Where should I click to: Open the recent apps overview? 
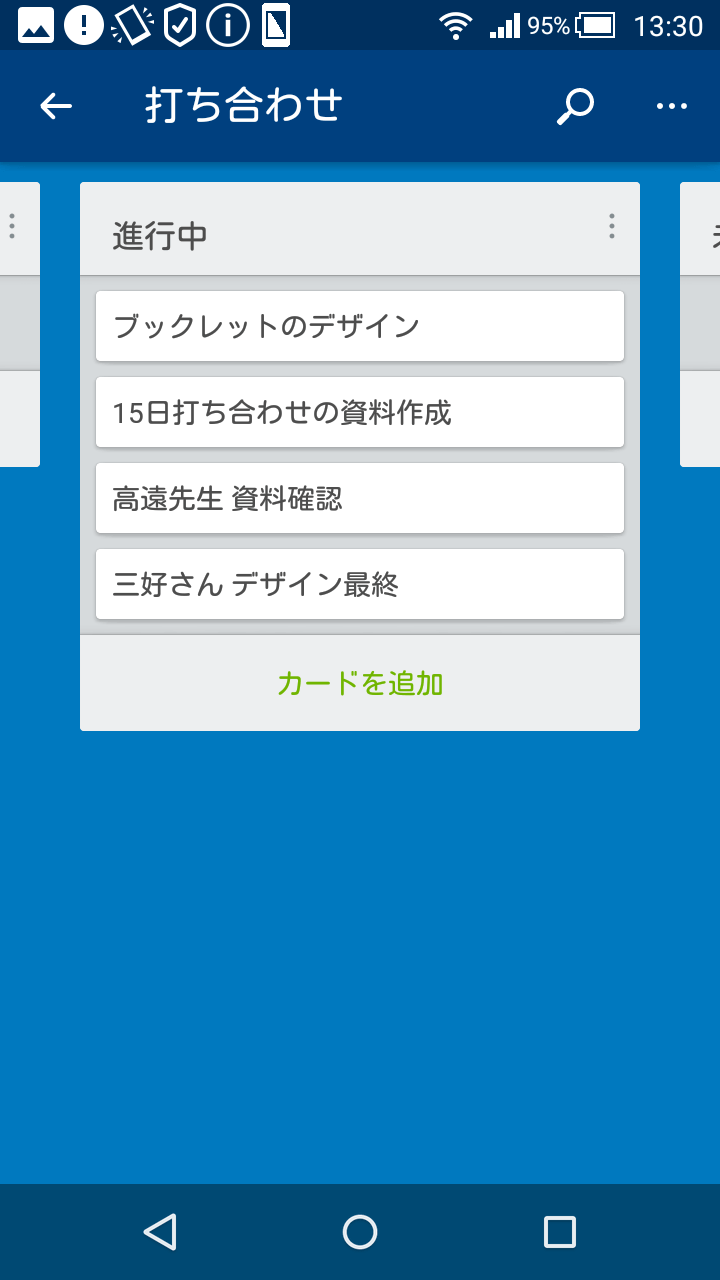click(559, 1232)
